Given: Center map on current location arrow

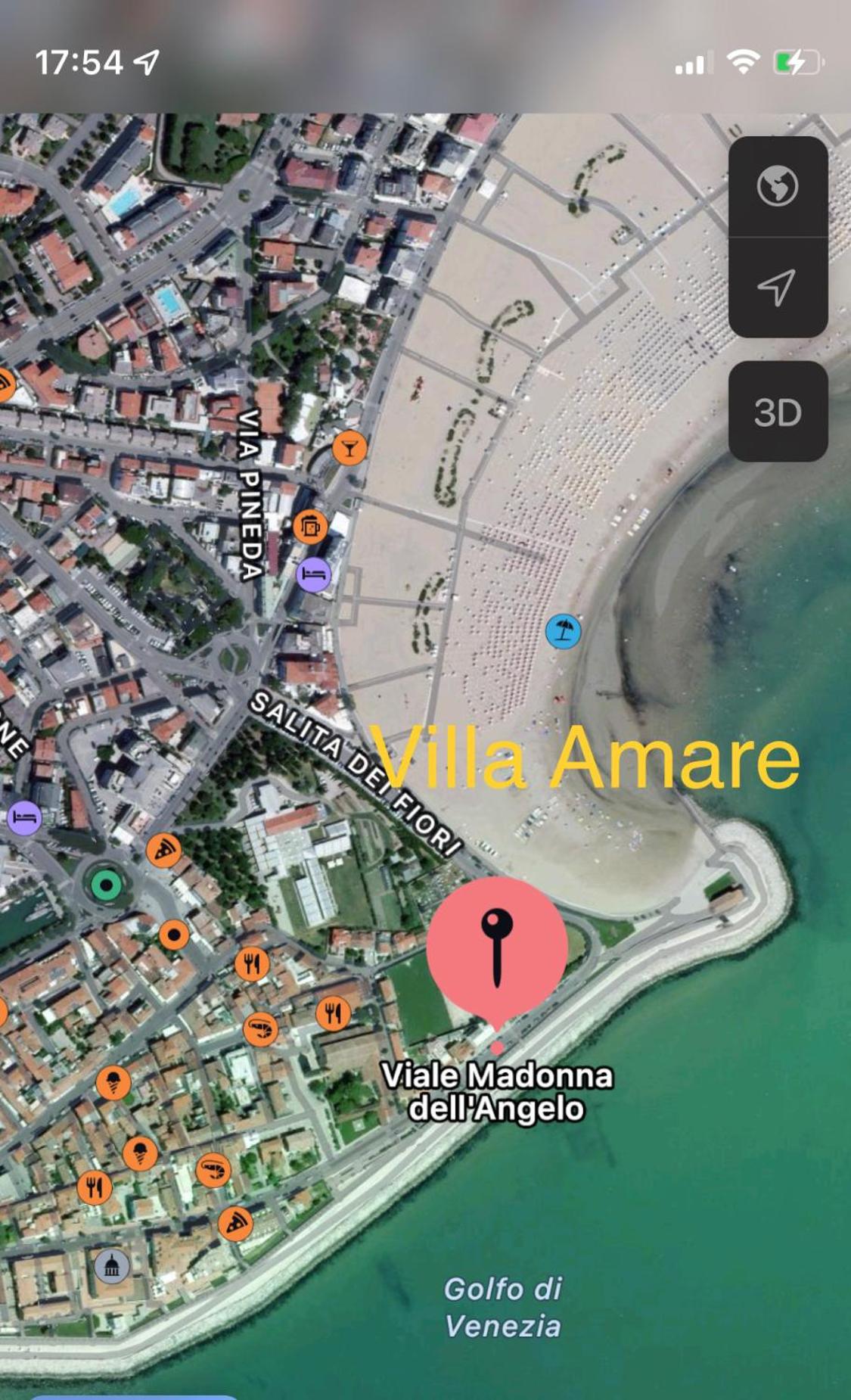Looking at the screenshot, I should pyautogui.click(x=778, y=288).
